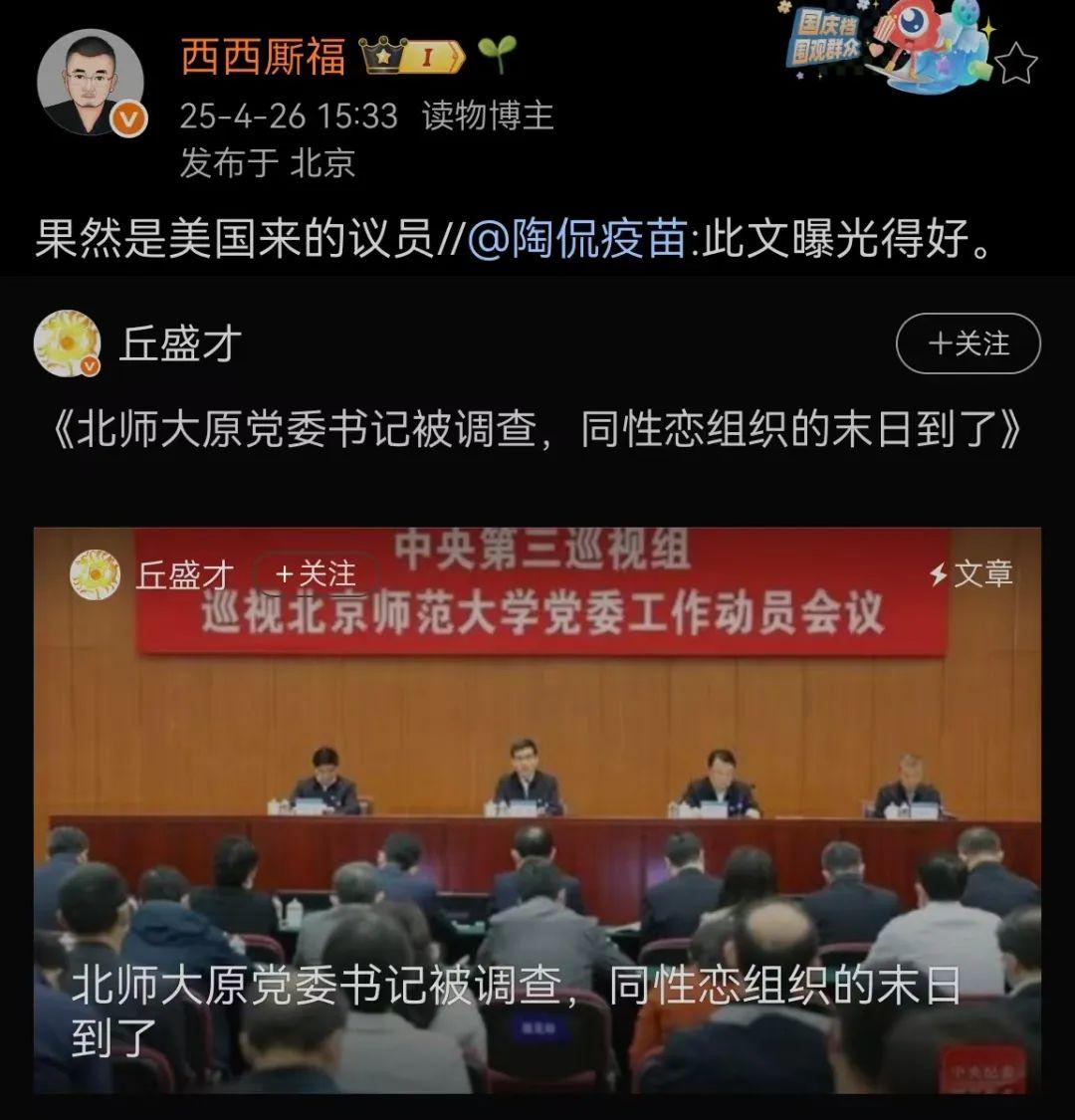Open the @陶侃疫苗 mention
This screenshot has height=1120, width=1075.
click(576, 241)
